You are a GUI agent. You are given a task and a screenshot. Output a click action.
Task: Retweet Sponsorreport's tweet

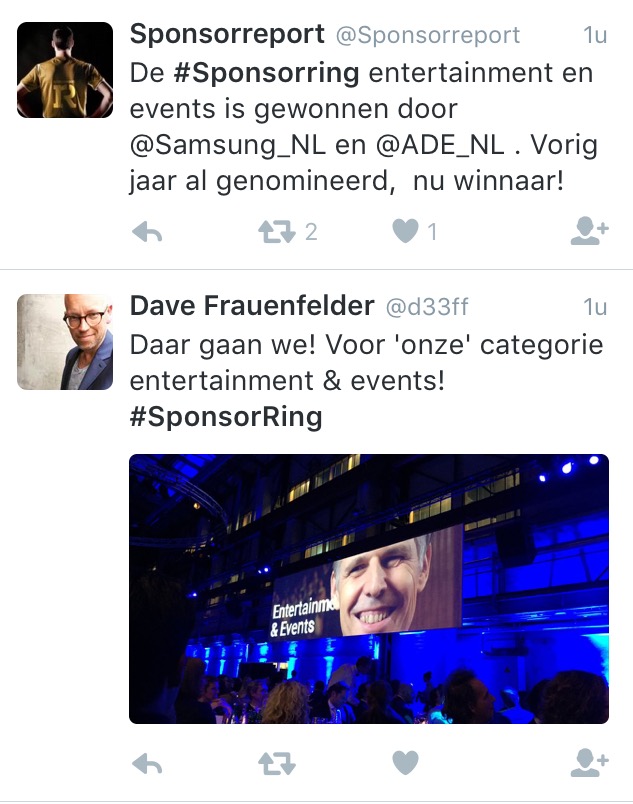coord(277,233)
